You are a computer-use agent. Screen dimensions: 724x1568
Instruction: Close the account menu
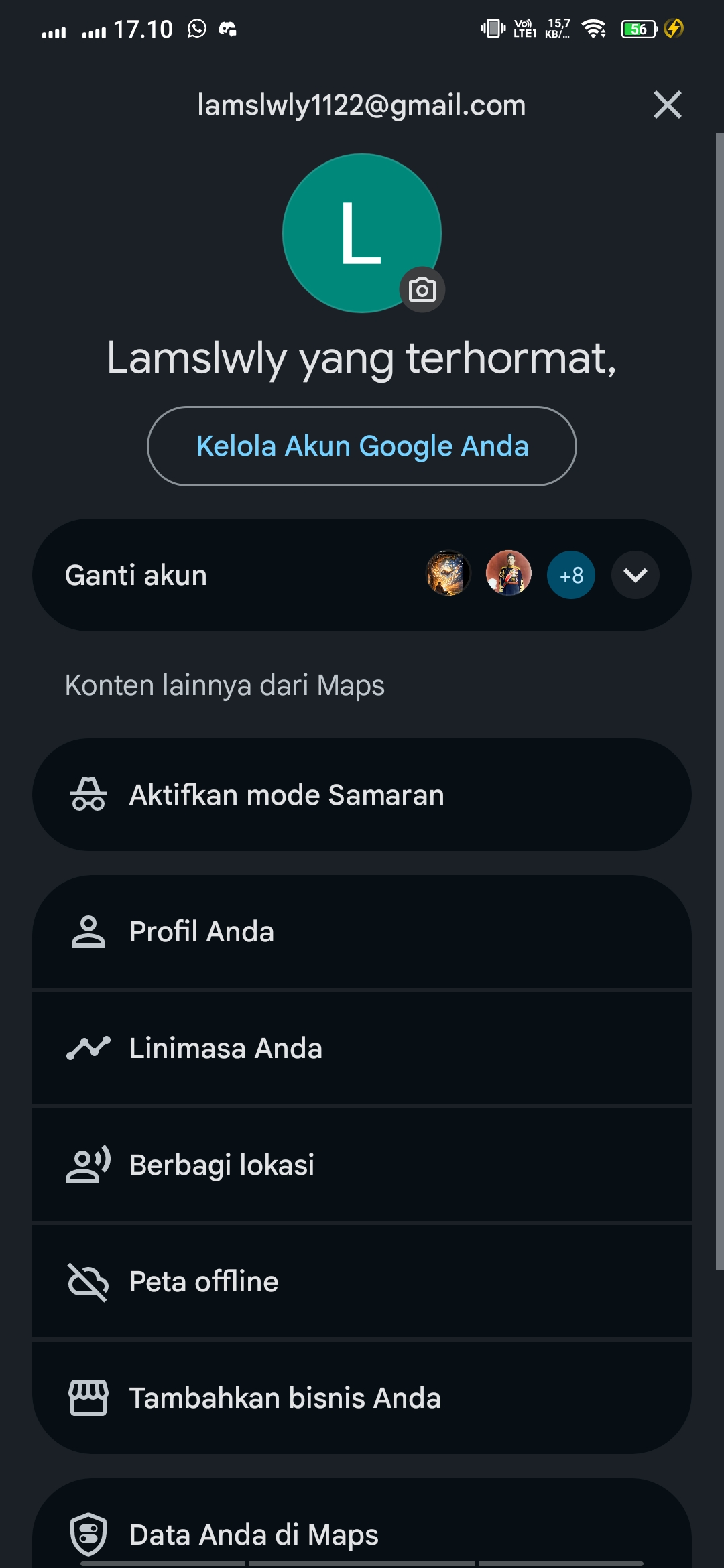[x=667, y=105]
